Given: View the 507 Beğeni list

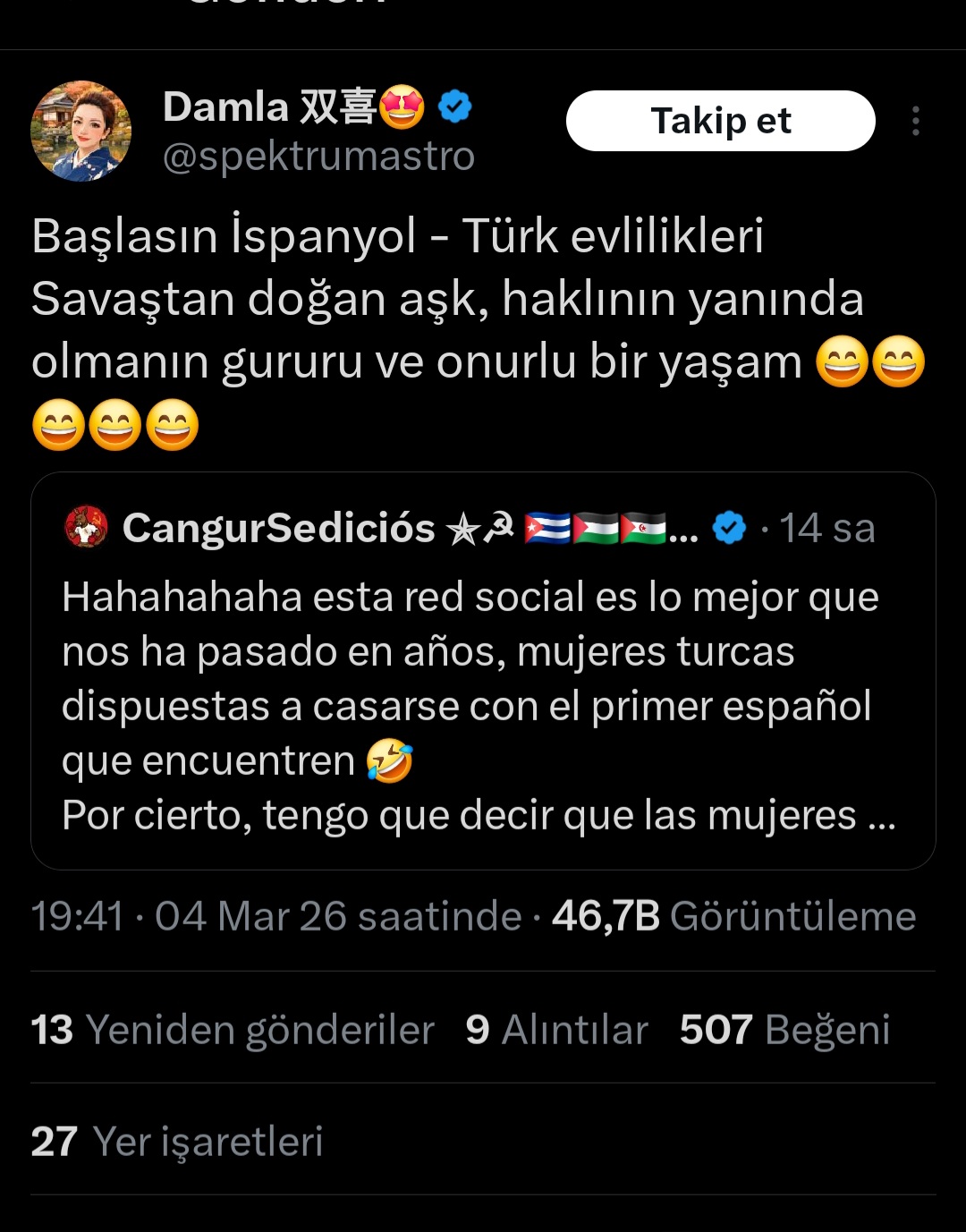Looking at the screenshot, I should coord(784,1030).
